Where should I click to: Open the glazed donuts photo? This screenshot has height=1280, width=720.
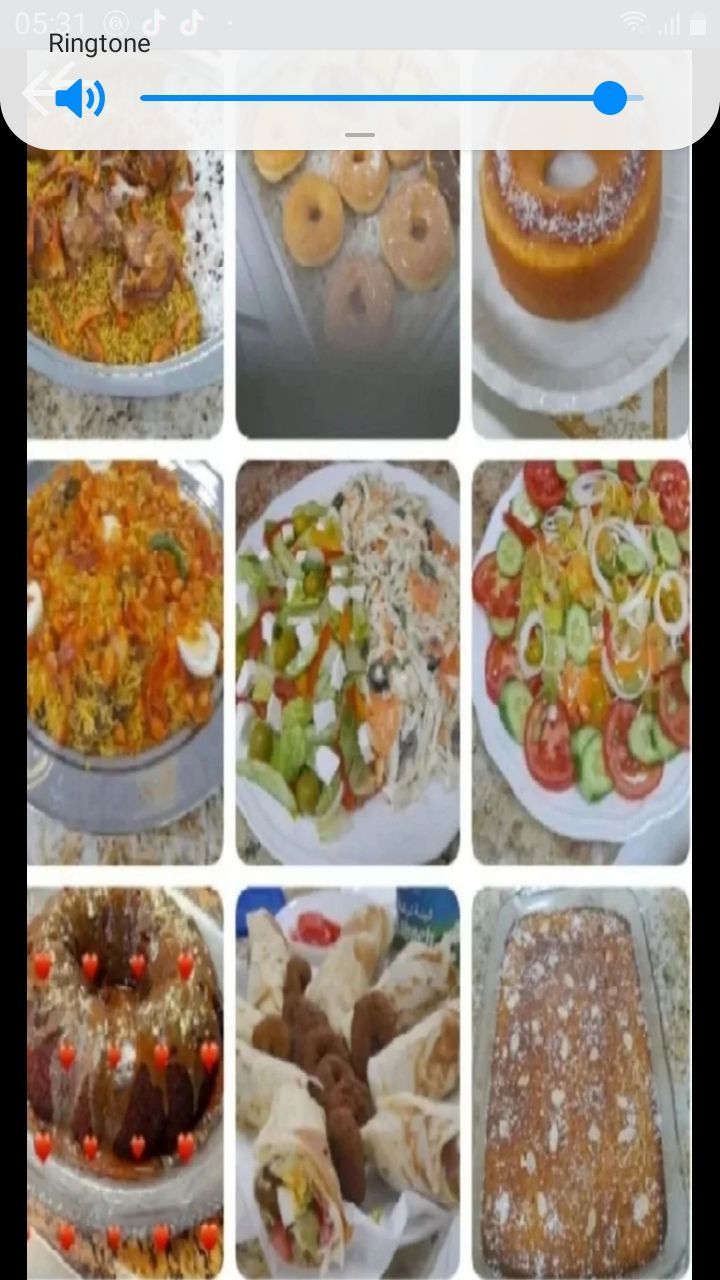347,290
